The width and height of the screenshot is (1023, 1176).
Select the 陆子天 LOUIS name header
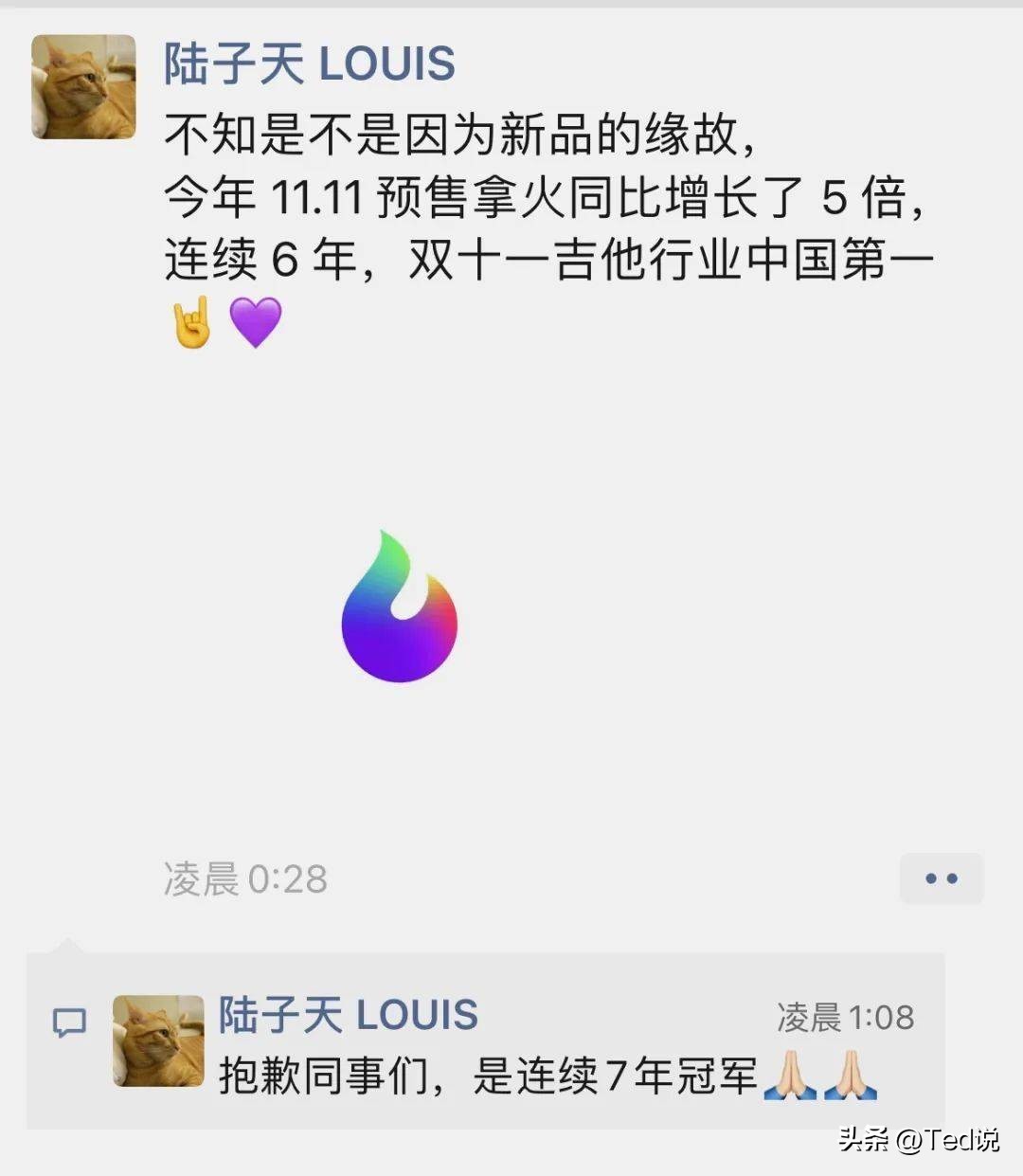pyautogui.click(x=308, y=63)
